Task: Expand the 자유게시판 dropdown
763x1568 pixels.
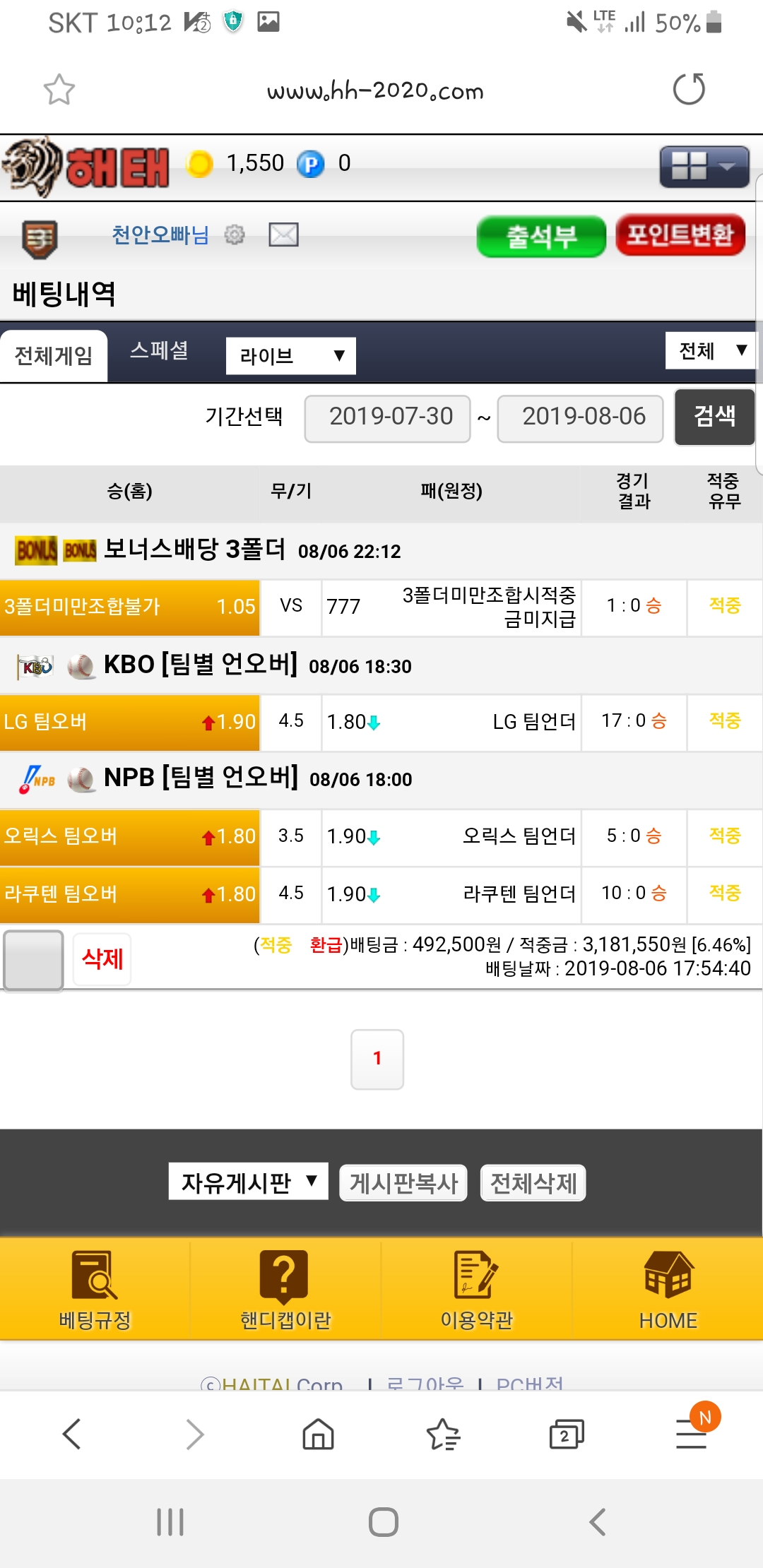Action: 248,1182
